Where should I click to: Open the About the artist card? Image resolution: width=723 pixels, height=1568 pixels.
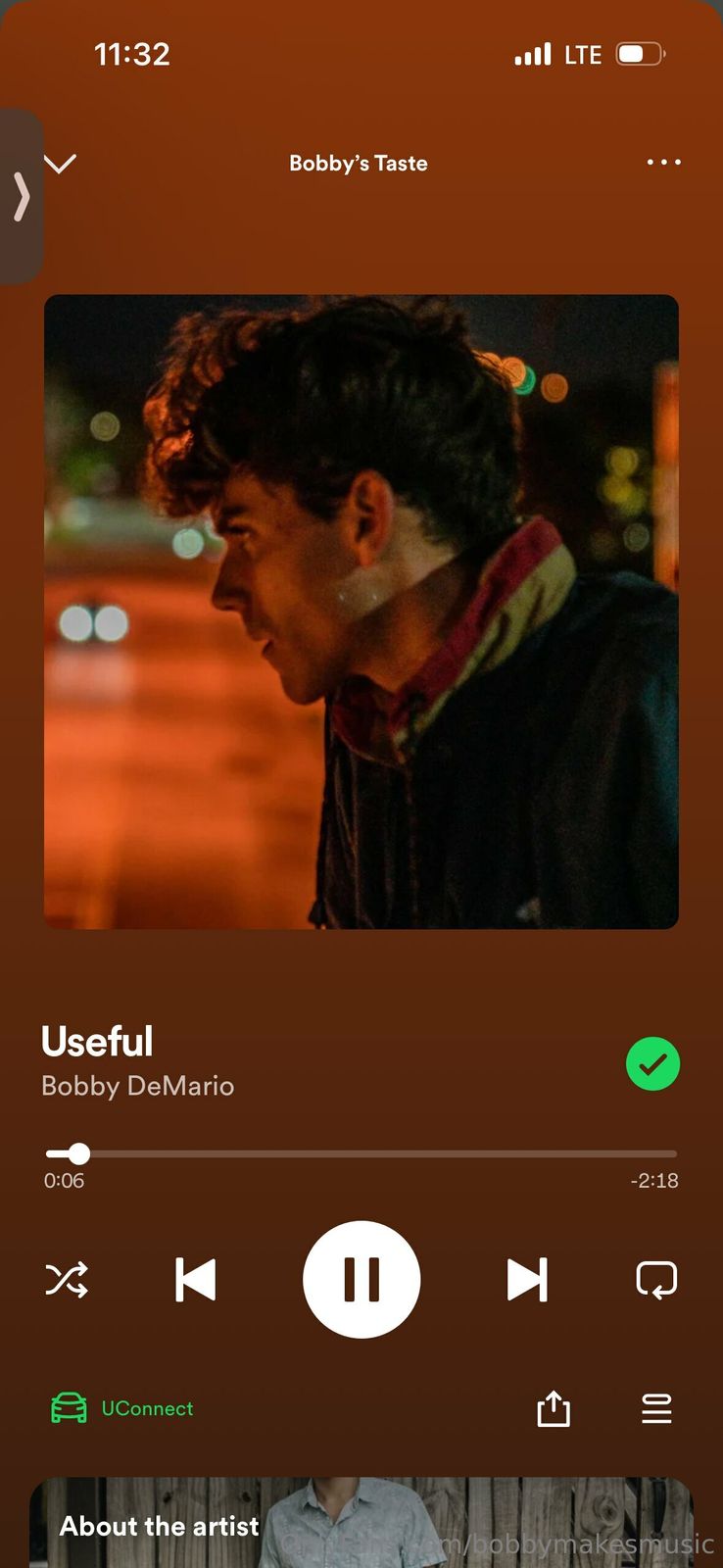coord(361,1524)
